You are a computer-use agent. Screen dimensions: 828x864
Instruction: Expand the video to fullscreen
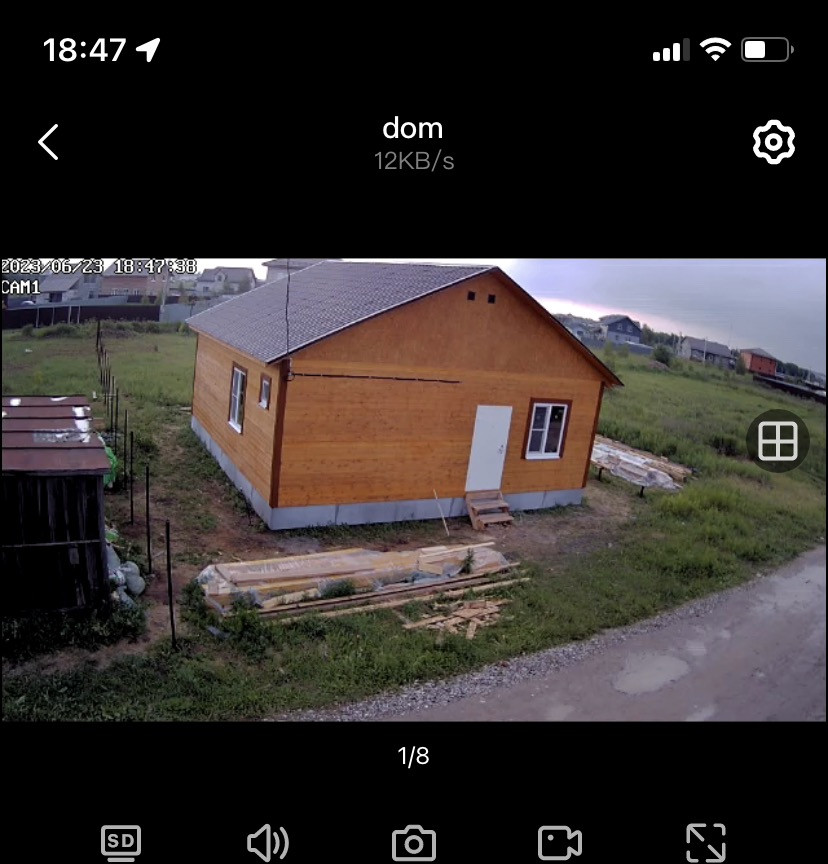(x=706, y=843)
